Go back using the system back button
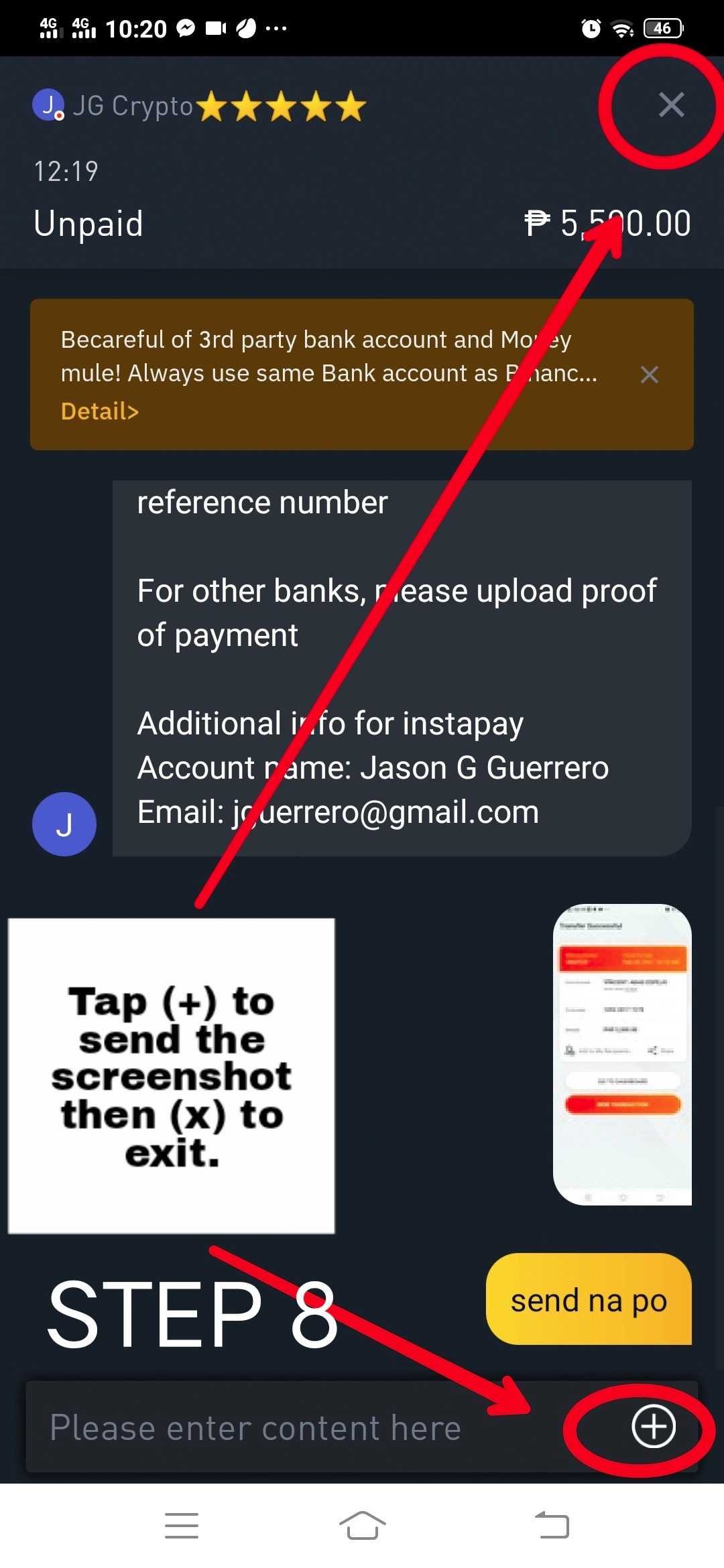 coord(552,1526)
